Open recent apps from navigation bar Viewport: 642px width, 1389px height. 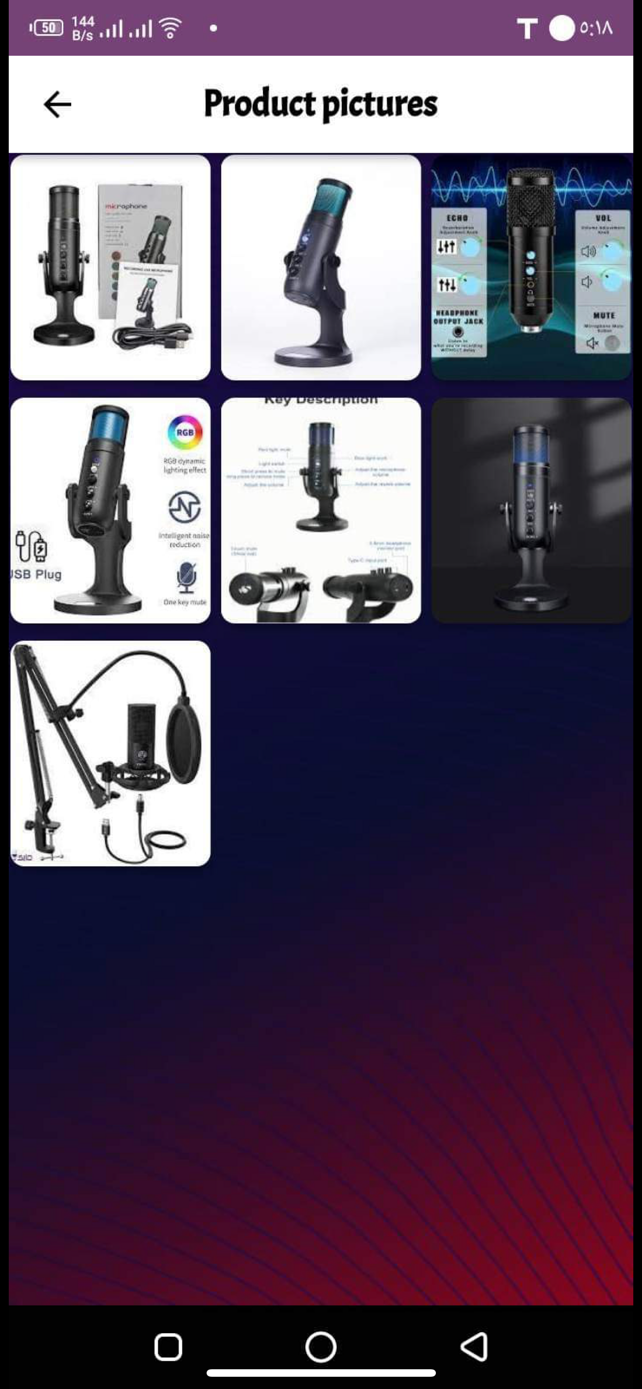click(168, 1347)
